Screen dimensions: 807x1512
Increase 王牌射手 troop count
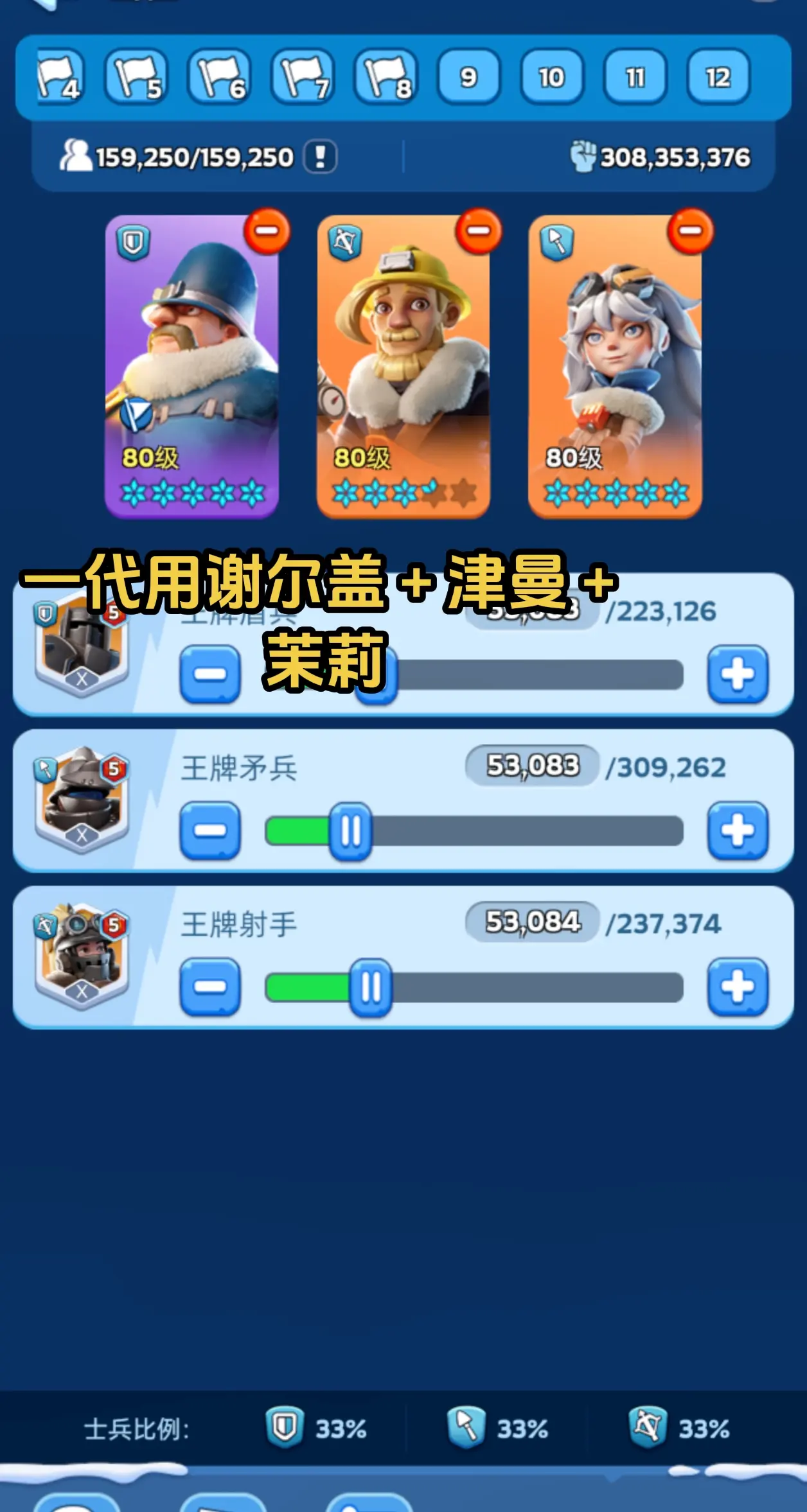(738, 987)
